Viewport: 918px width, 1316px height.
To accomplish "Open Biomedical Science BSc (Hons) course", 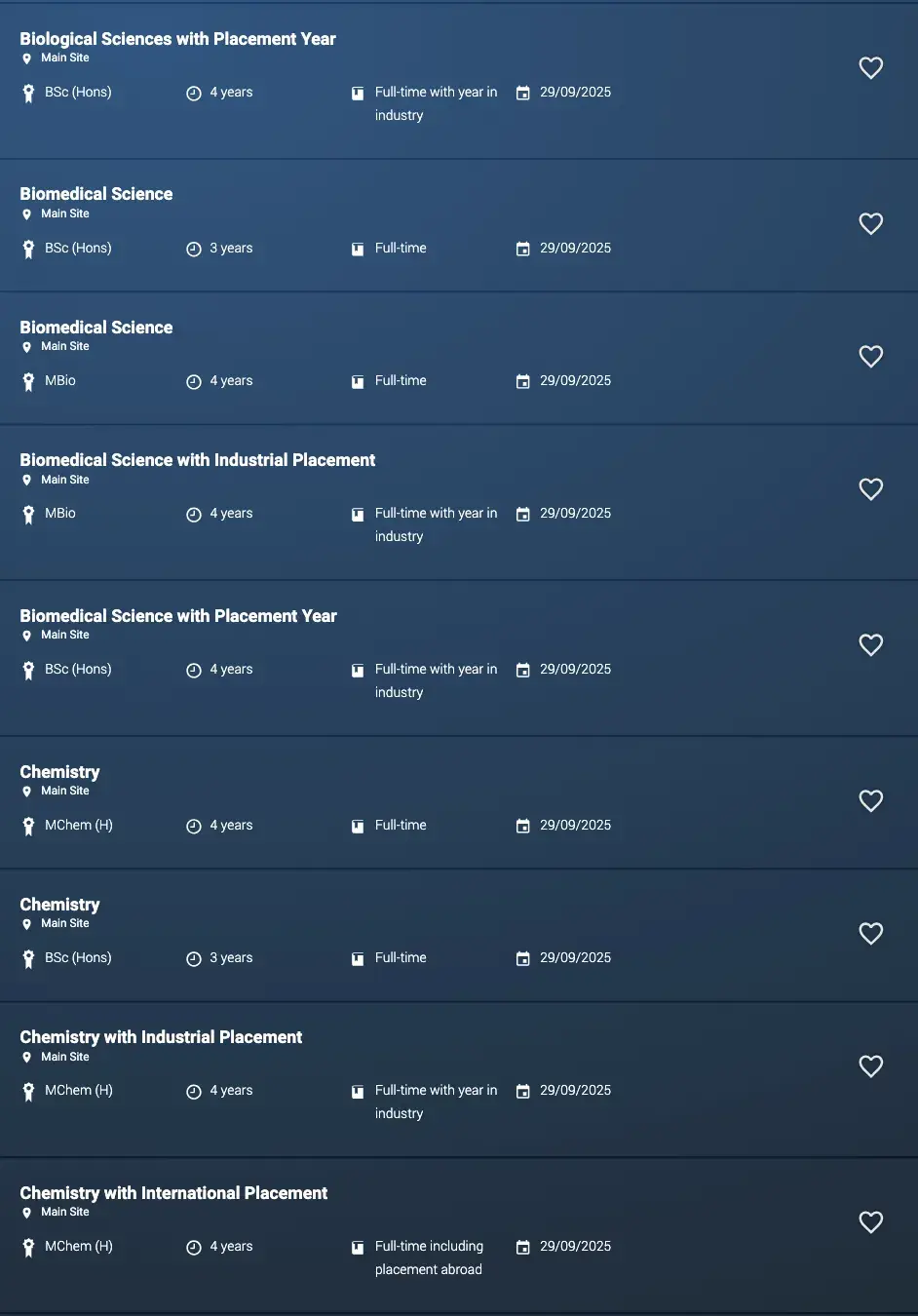I will click(x=96, y=194).
